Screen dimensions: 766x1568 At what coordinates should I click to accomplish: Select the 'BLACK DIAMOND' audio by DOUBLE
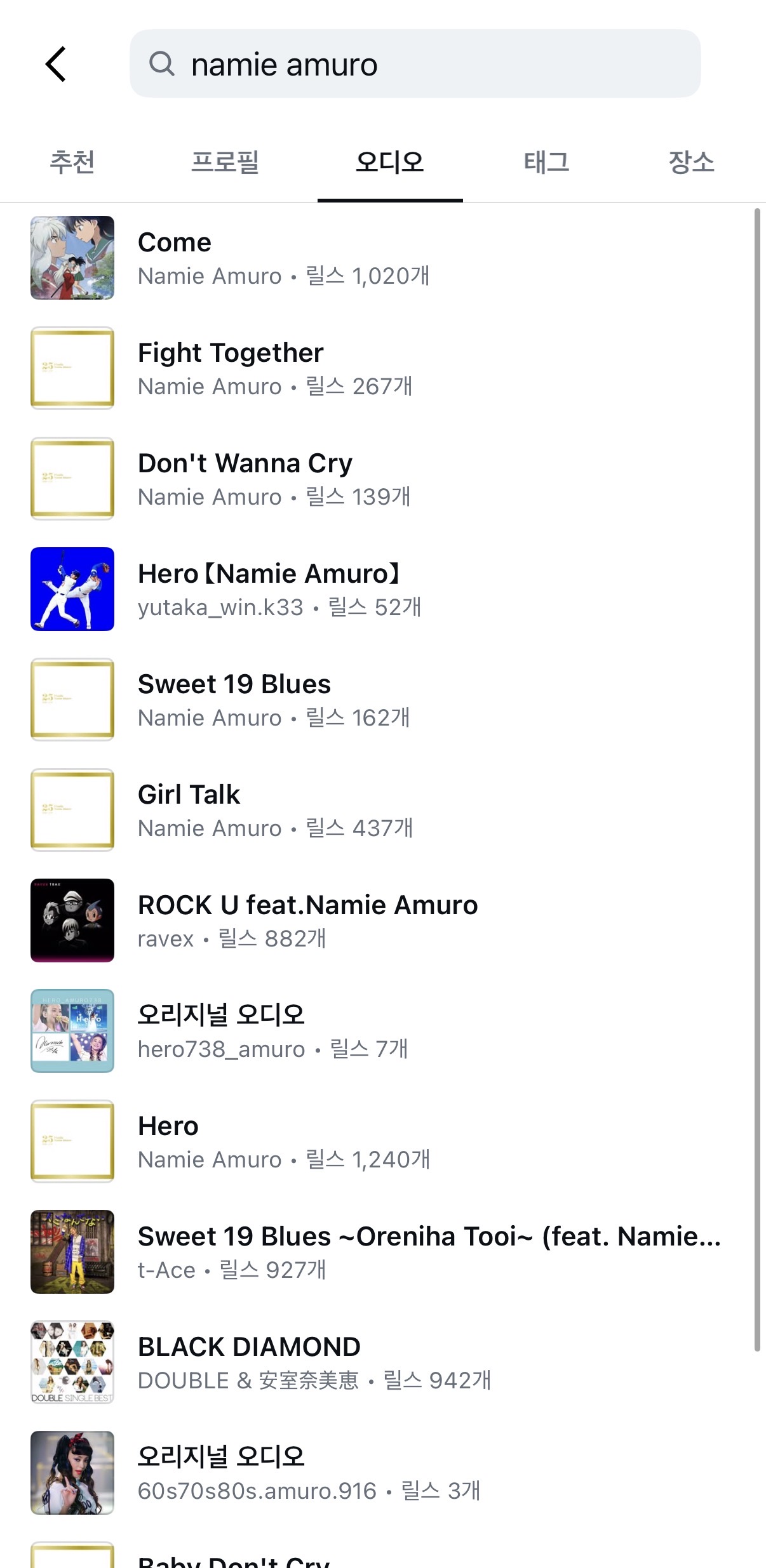314,1362
